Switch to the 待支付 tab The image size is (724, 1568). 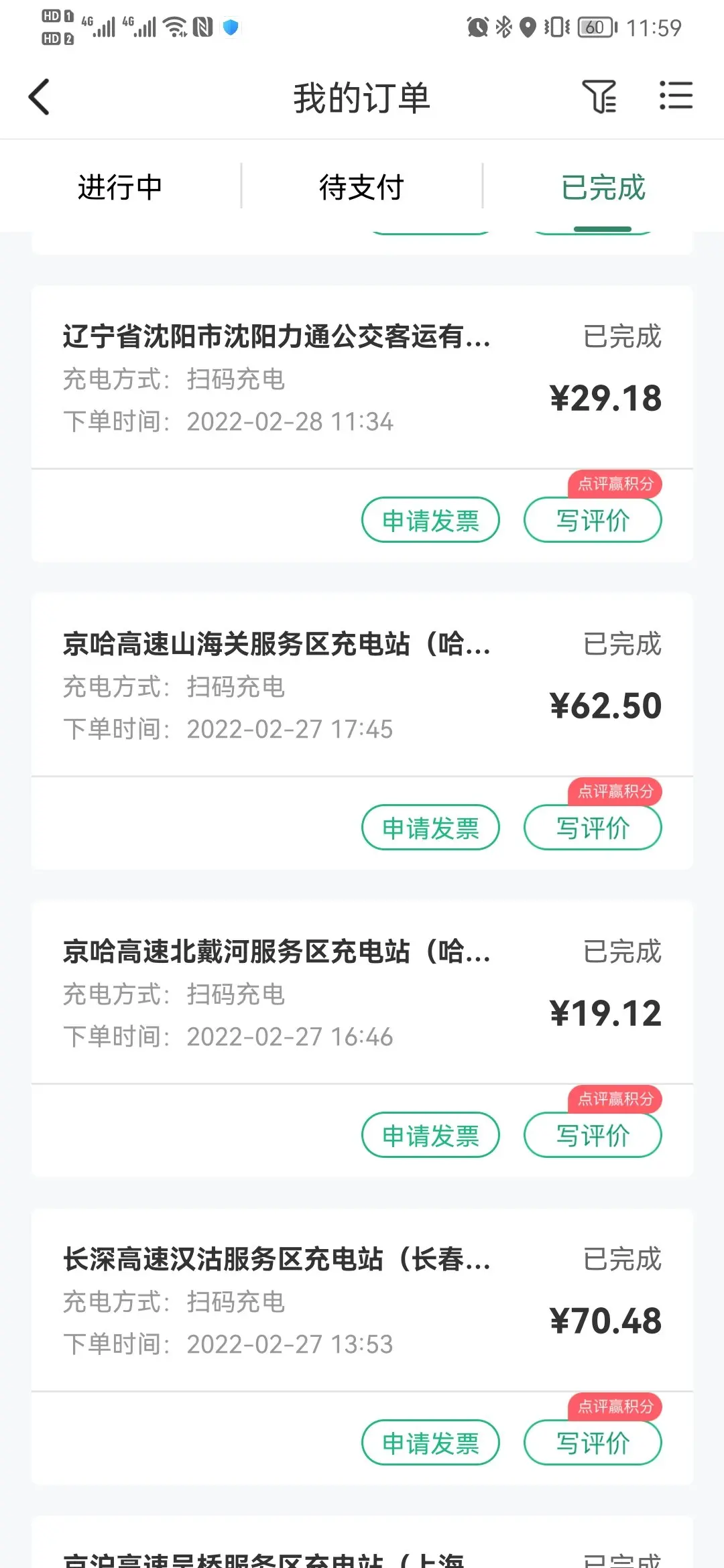point(361,187)
